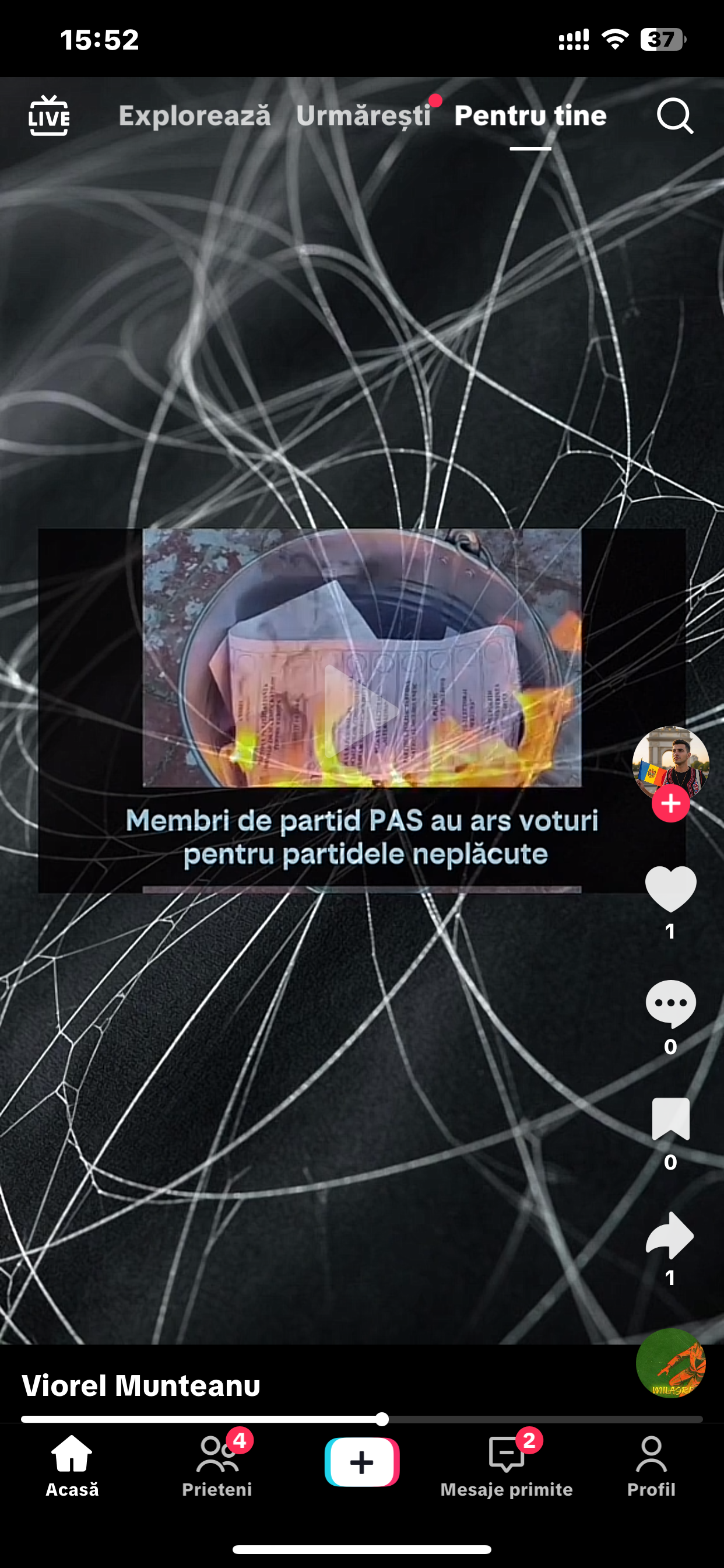Switch to the Explorează tab
Image resolution: width=724 pixels, height=1568 pixels.
pyautogui.click(x=195, y=116)
